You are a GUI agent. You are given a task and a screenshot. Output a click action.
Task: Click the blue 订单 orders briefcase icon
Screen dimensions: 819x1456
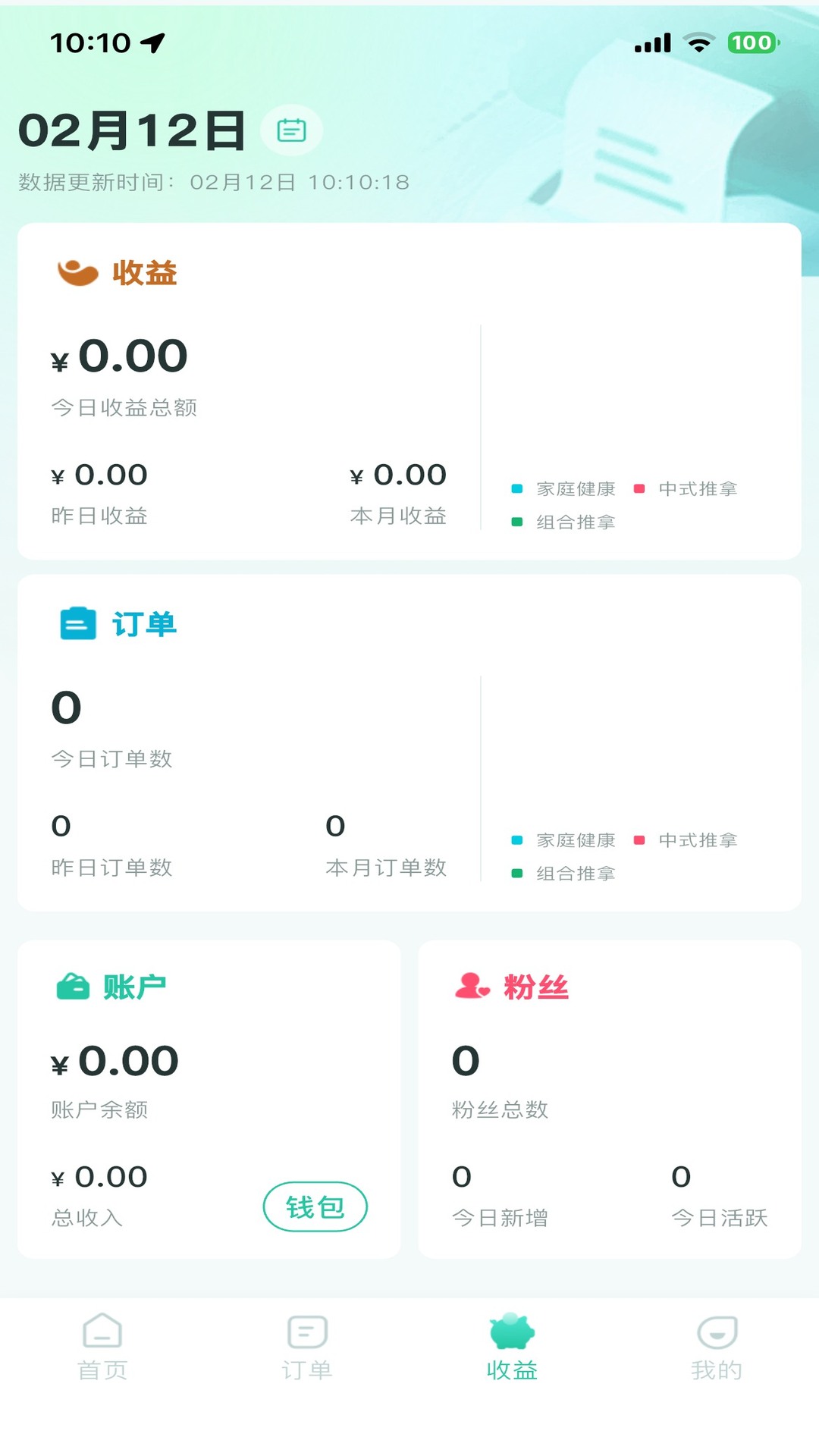pos(77,623)
